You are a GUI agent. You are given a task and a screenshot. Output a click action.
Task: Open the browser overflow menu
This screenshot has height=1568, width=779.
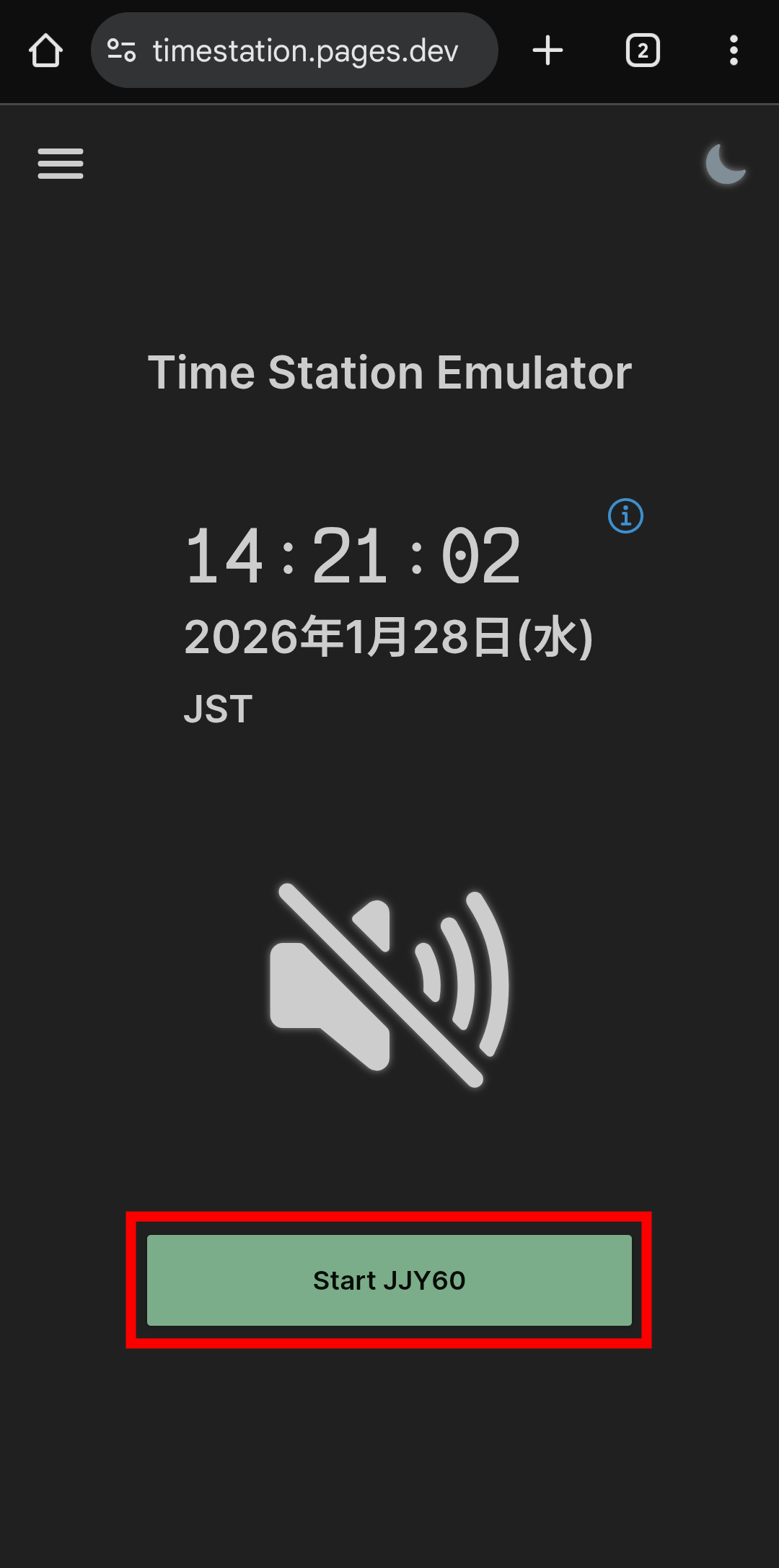pos(734,51)
